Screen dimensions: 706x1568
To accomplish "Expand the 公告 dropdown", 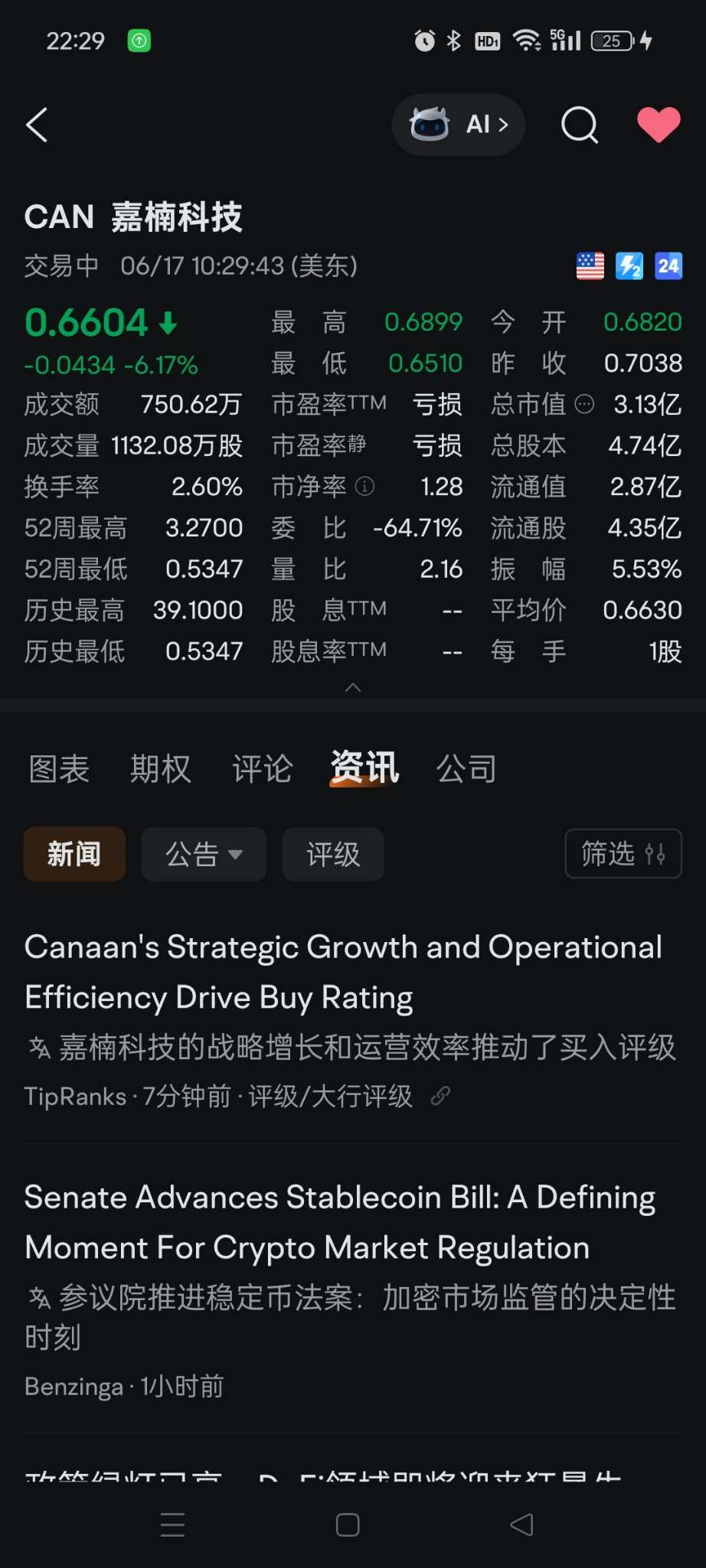I will (x=204, y=854).
